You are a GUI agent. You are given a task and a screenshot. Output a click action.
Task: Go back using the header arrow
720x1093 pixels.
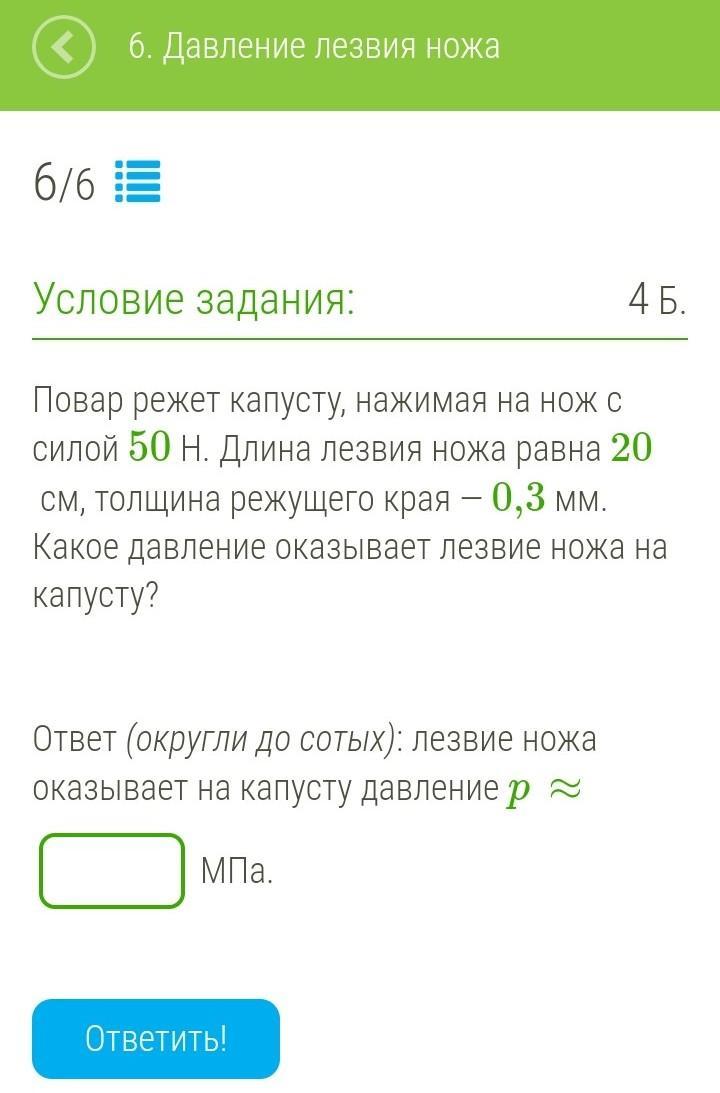point(63,46)
